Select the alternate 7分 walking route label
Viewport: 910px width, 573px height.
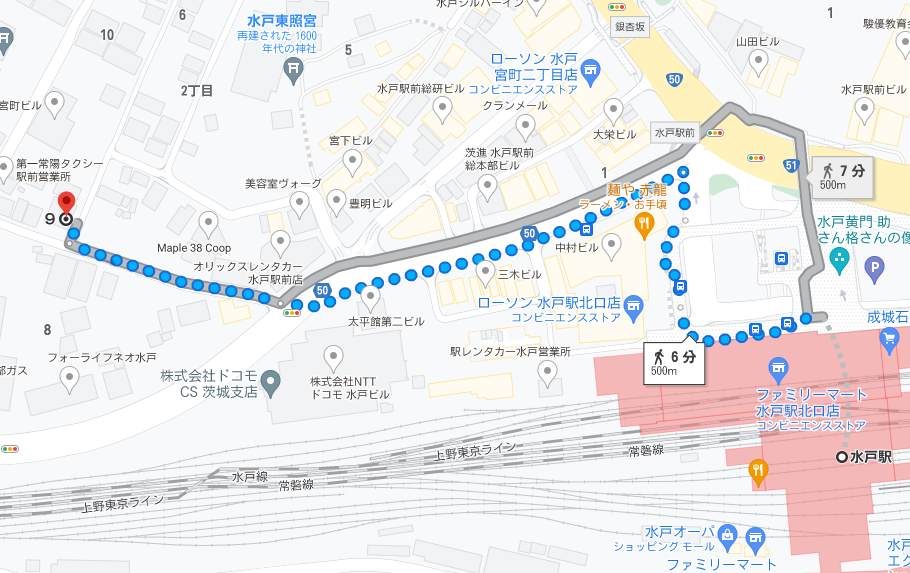point(838,174)
